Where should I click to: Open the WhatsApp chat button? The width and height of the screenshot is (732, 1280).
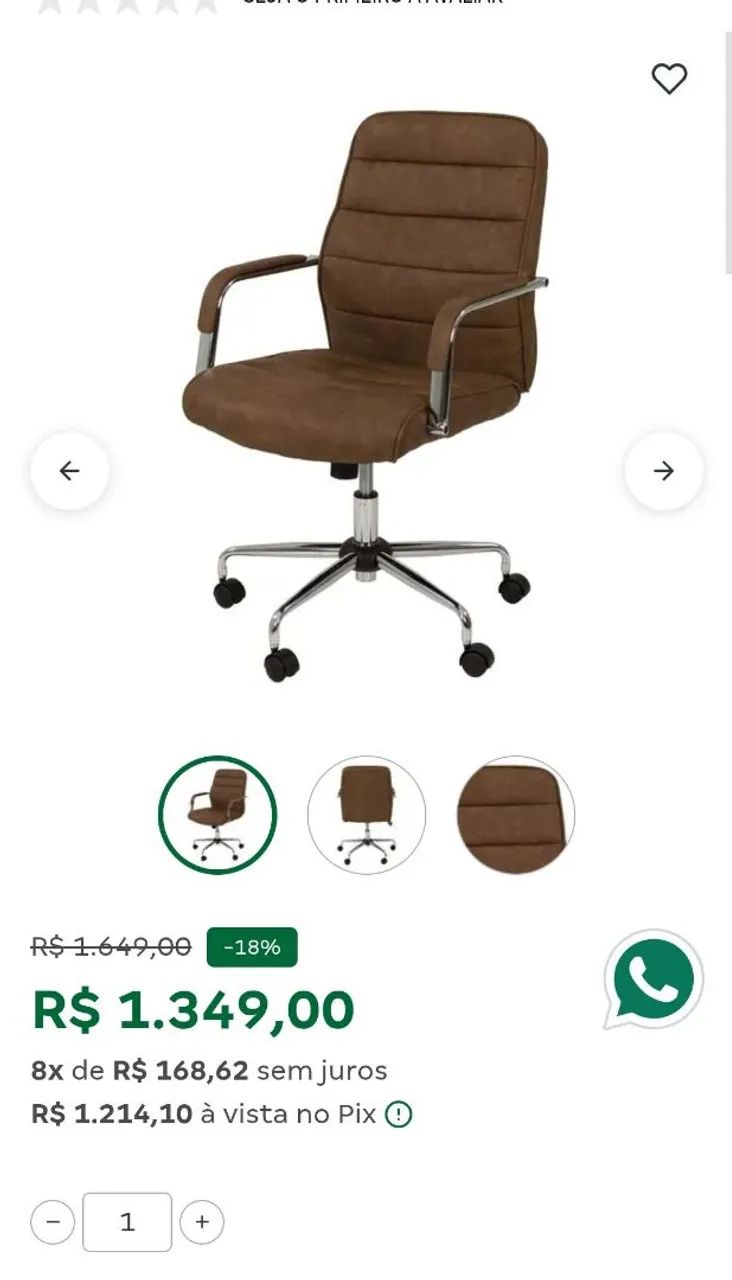[653, 979]
